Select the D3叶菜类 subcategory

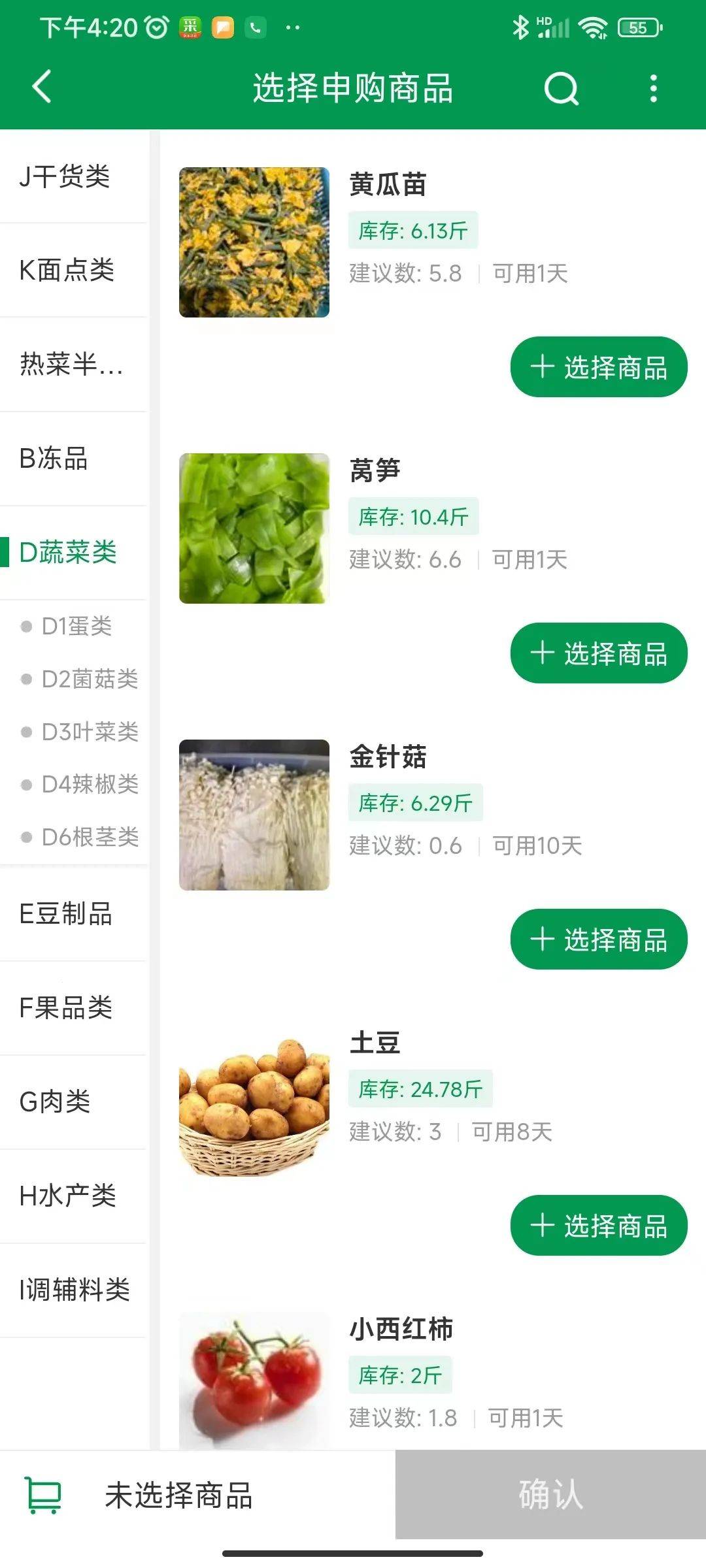tap(90, 732)
